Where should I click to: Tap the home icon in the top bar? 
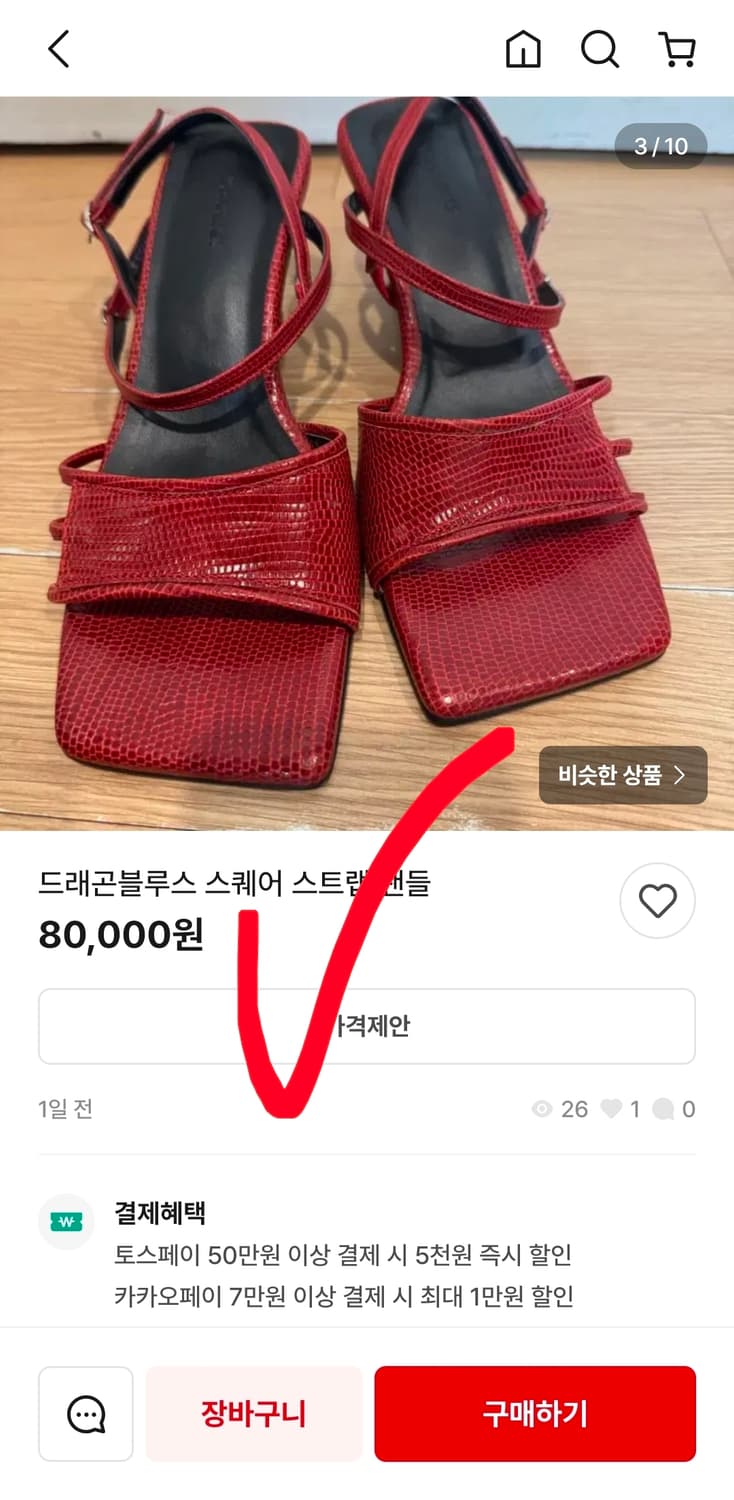pyautogui.click(x=524, y=48)
